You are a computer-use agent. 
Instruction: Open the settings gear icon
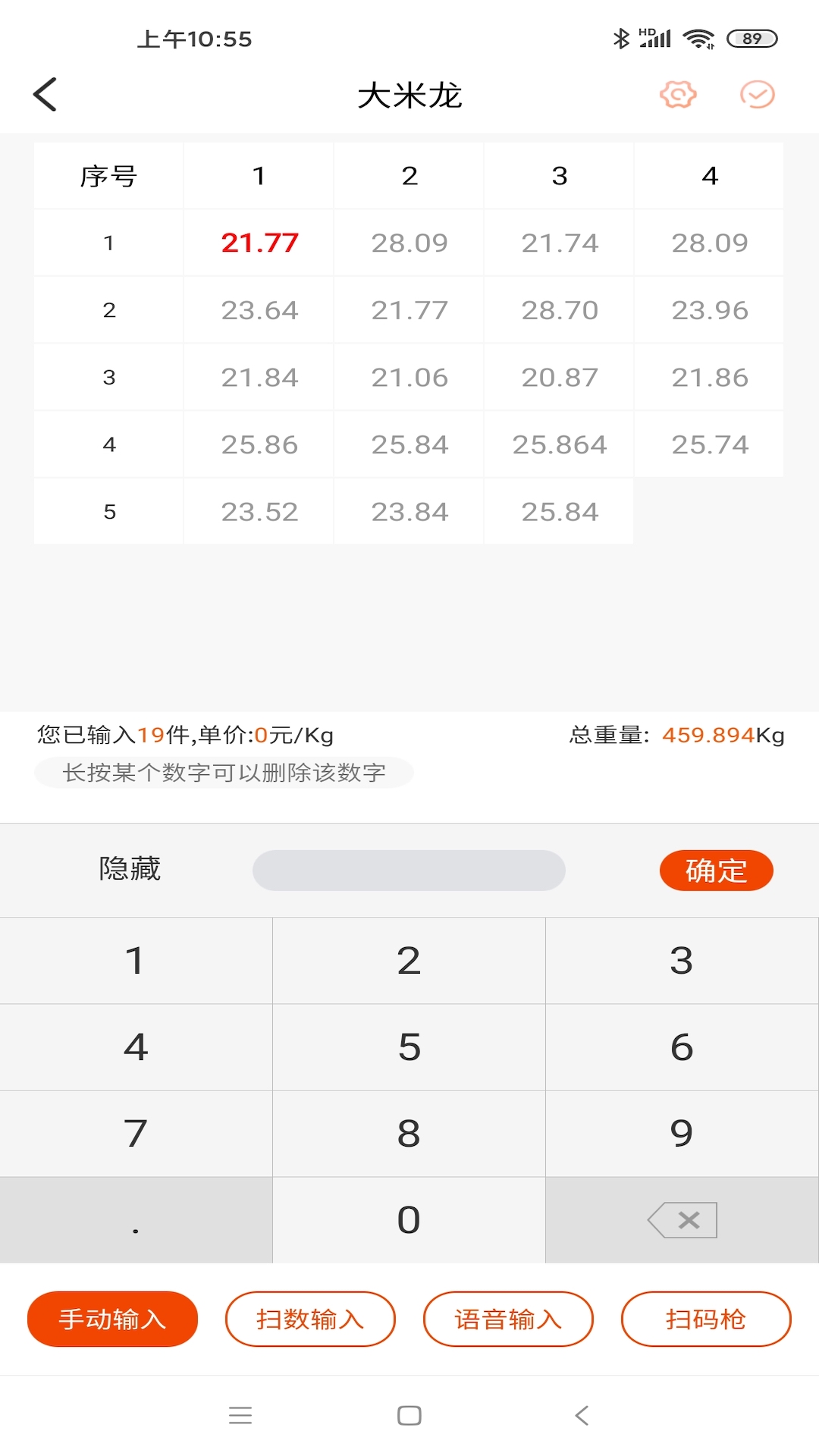coord(678,95)
